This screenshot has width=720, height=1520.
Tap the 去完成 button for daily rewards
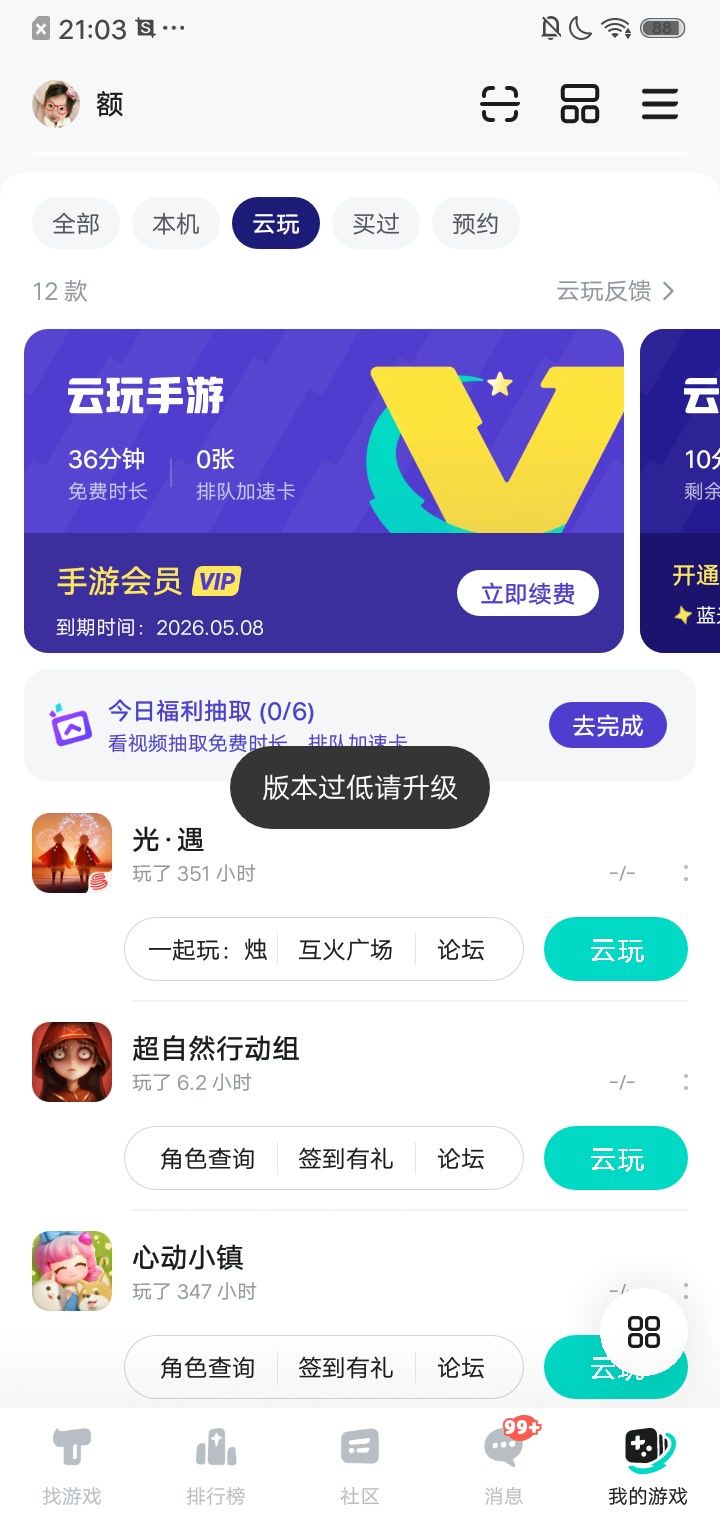pyautogui.click(x=607, y=724)
